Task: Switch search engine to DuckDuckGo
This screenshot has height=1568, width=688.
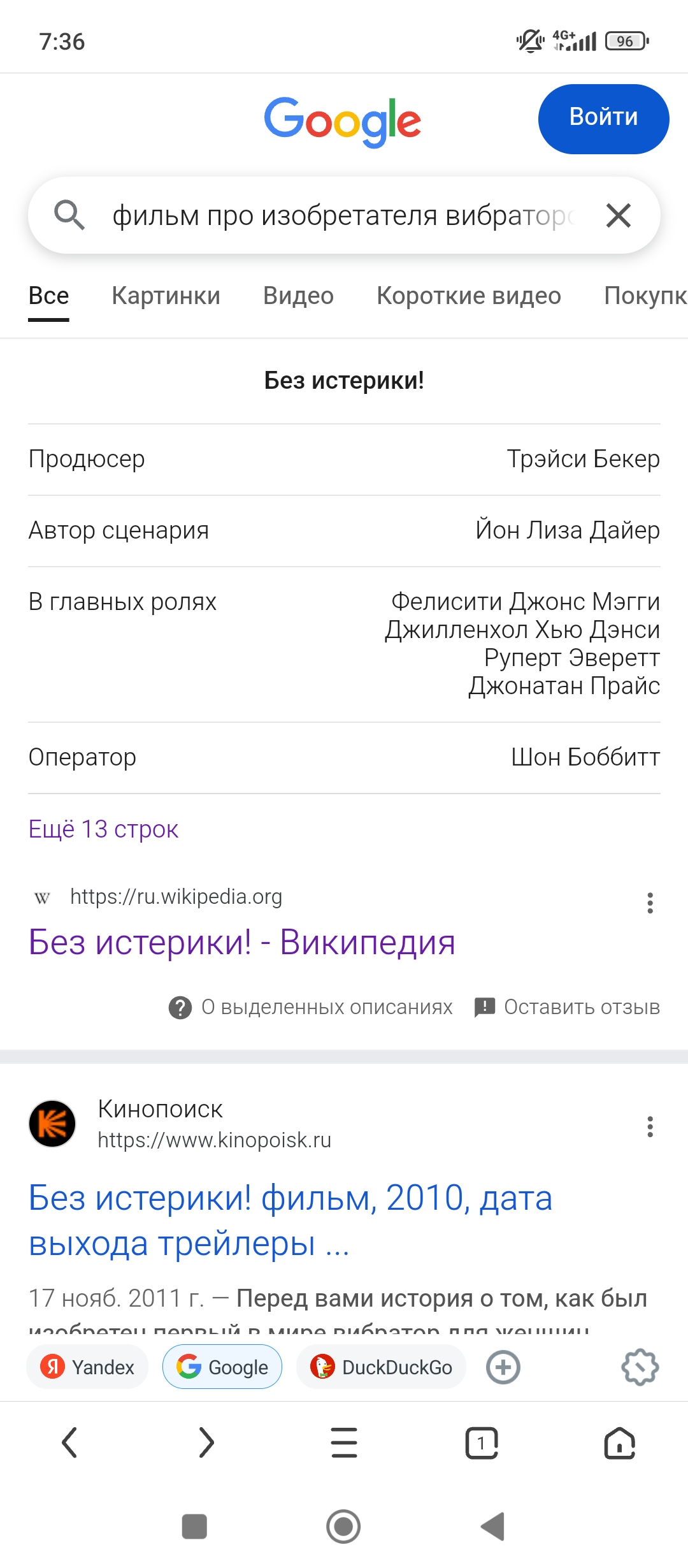Action: coord(381,1367)
